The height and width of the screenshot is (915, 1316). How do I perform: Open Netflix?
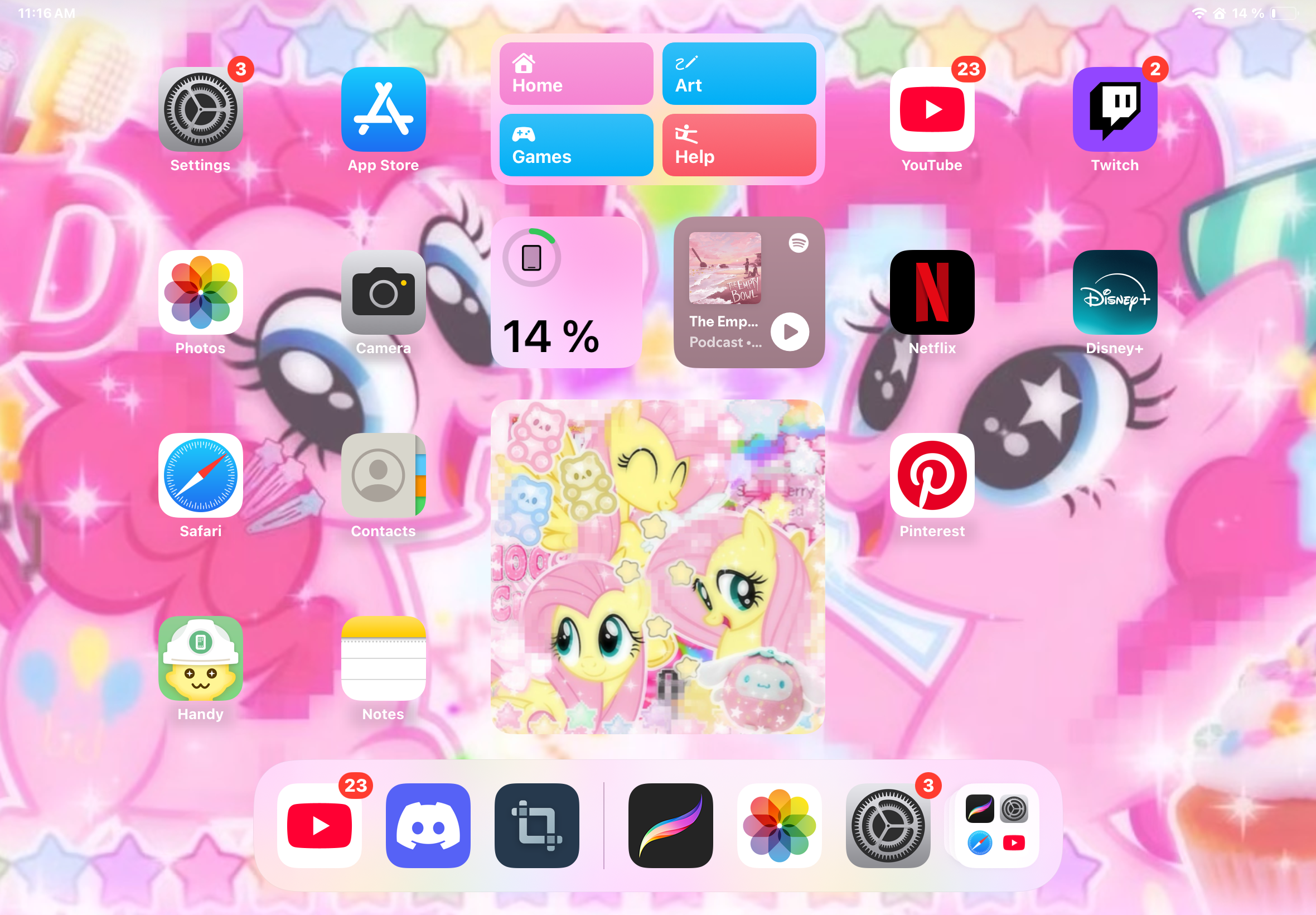tap(932, 292)
